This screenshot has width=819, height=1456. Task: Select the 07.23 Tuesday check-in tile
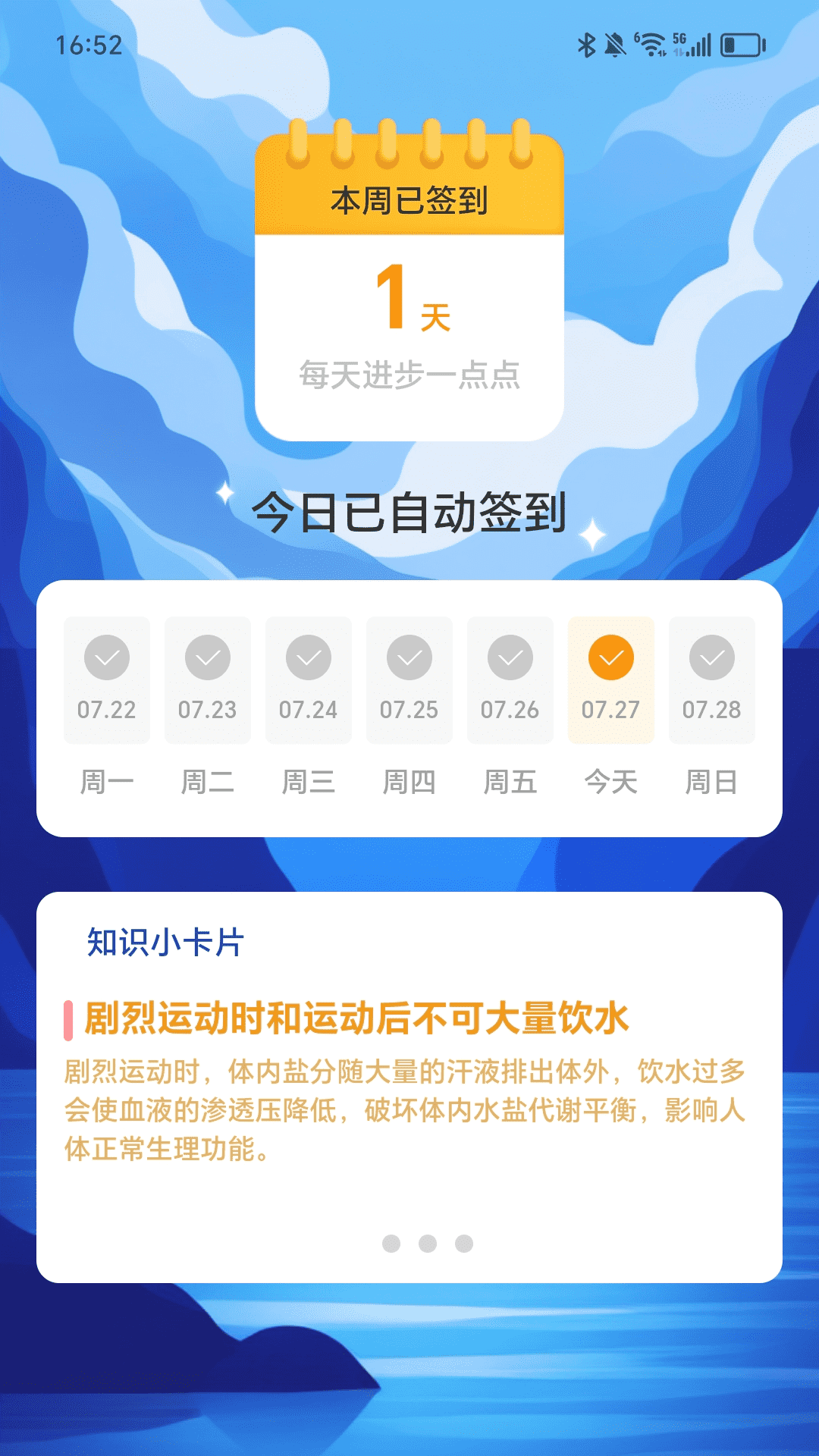coord(208,679)
